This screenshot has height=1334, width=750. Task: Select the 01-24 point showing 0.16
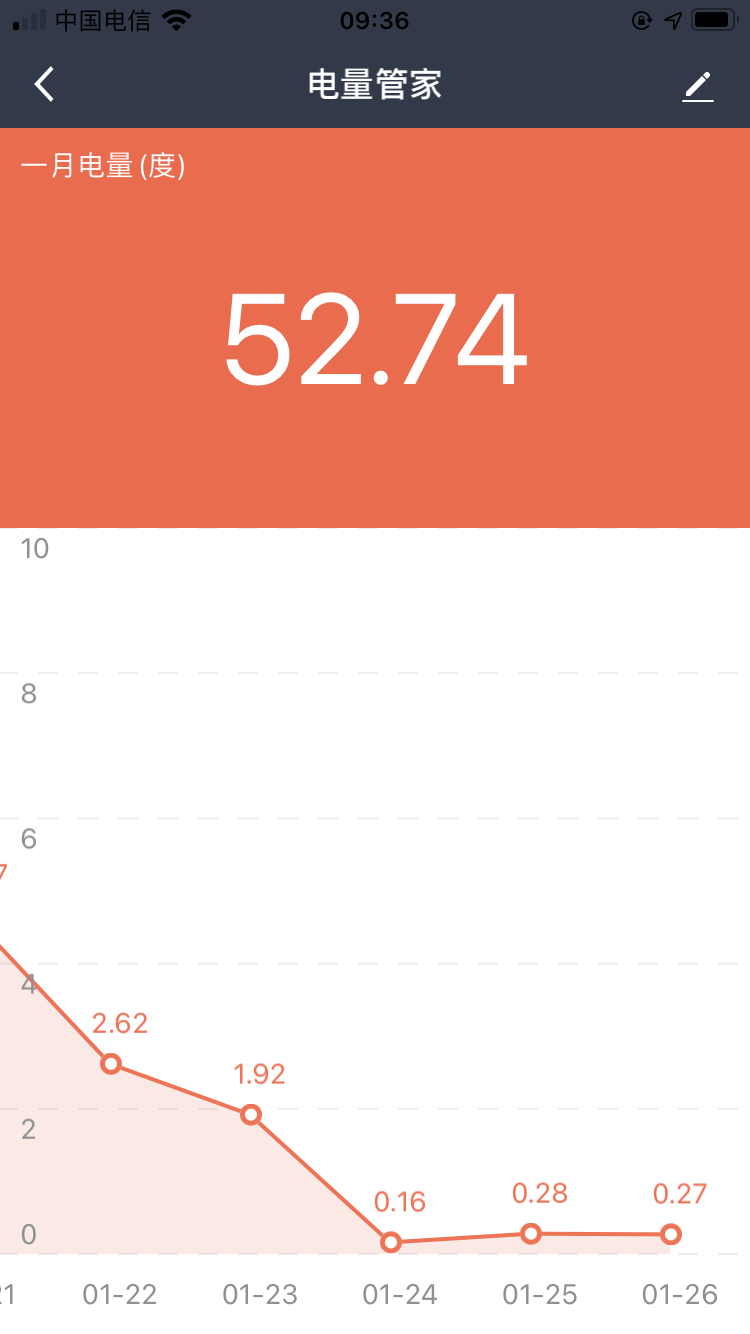[x=391, y=1242]
